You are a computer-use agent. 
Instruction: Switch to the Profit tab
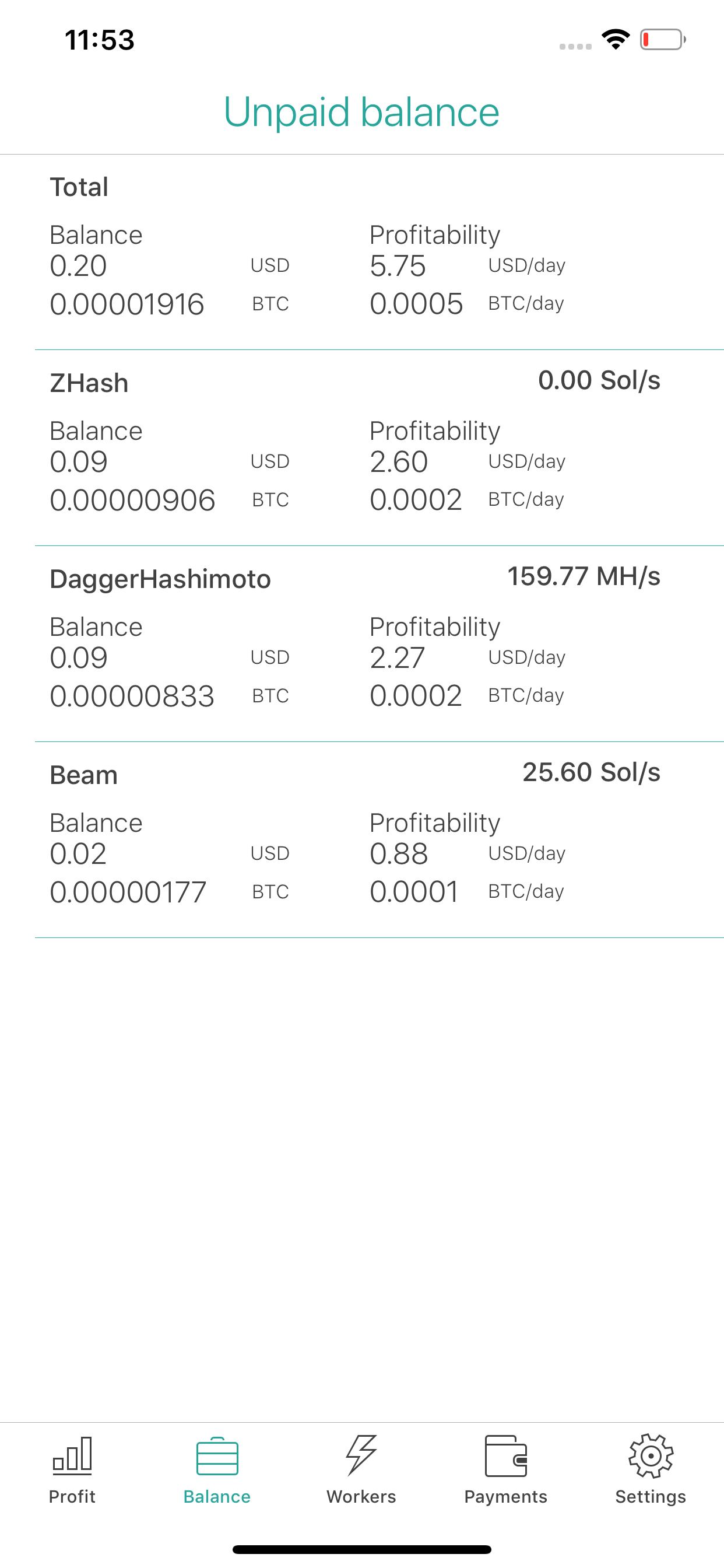pyautogui.click(x=72, y=1469)
